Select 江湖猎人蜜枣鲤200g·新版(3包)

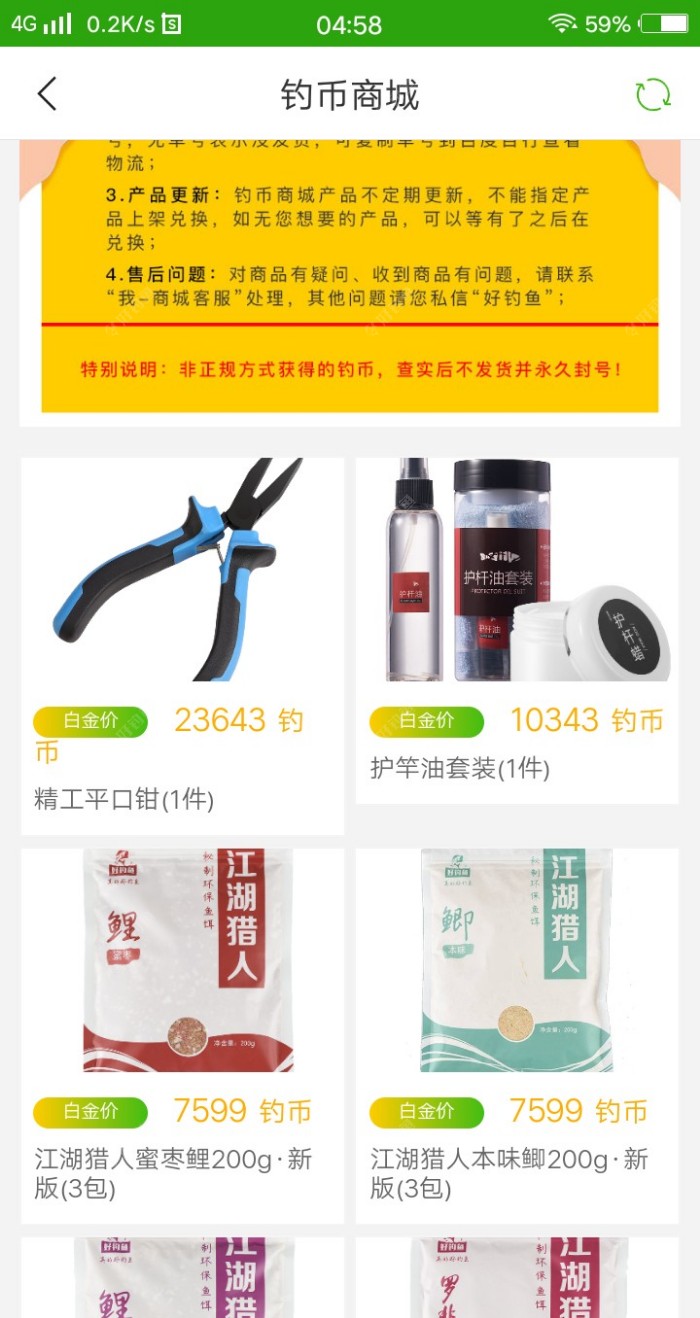pos(182,1035)
